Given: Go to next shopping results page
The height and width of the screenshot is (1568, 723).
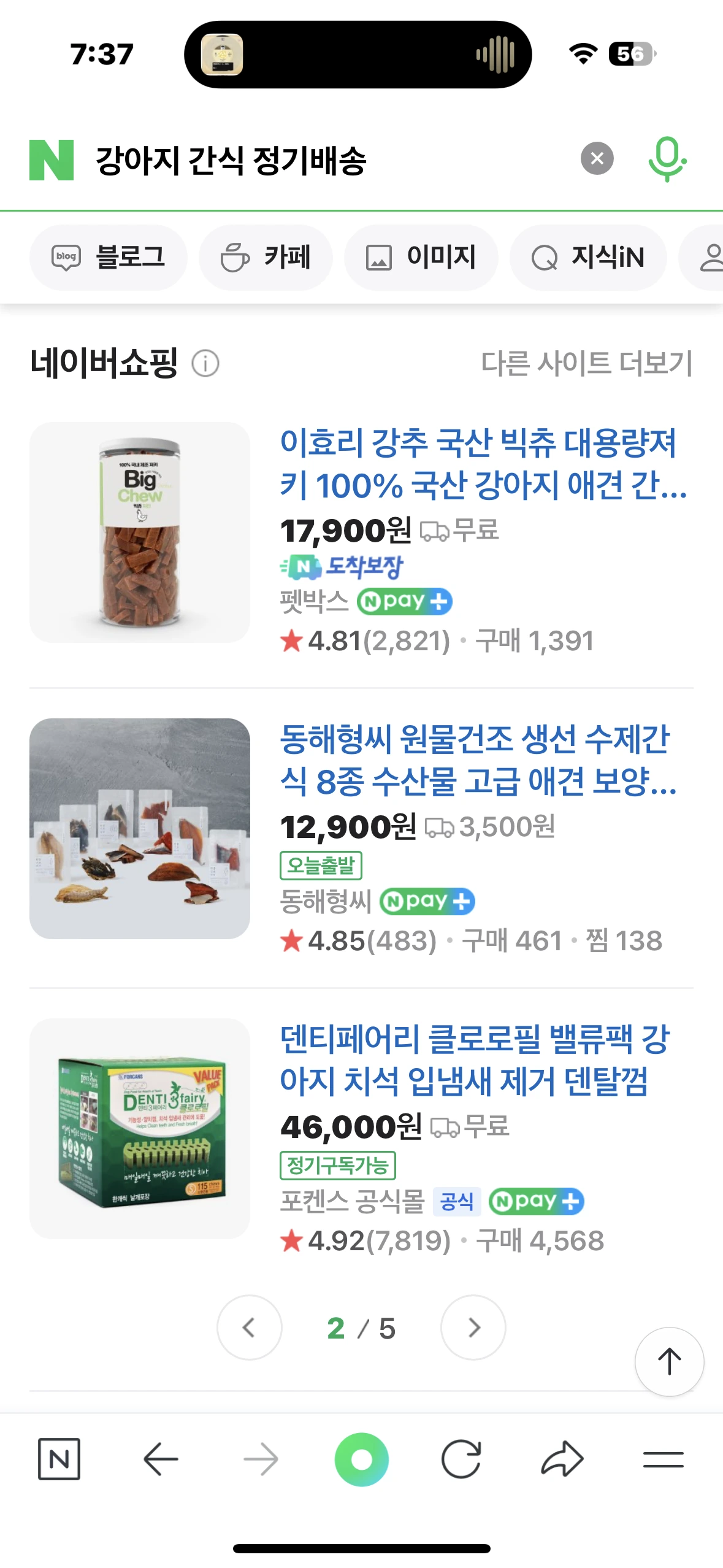Looking at the screenshot, I should click(473, 1328).
